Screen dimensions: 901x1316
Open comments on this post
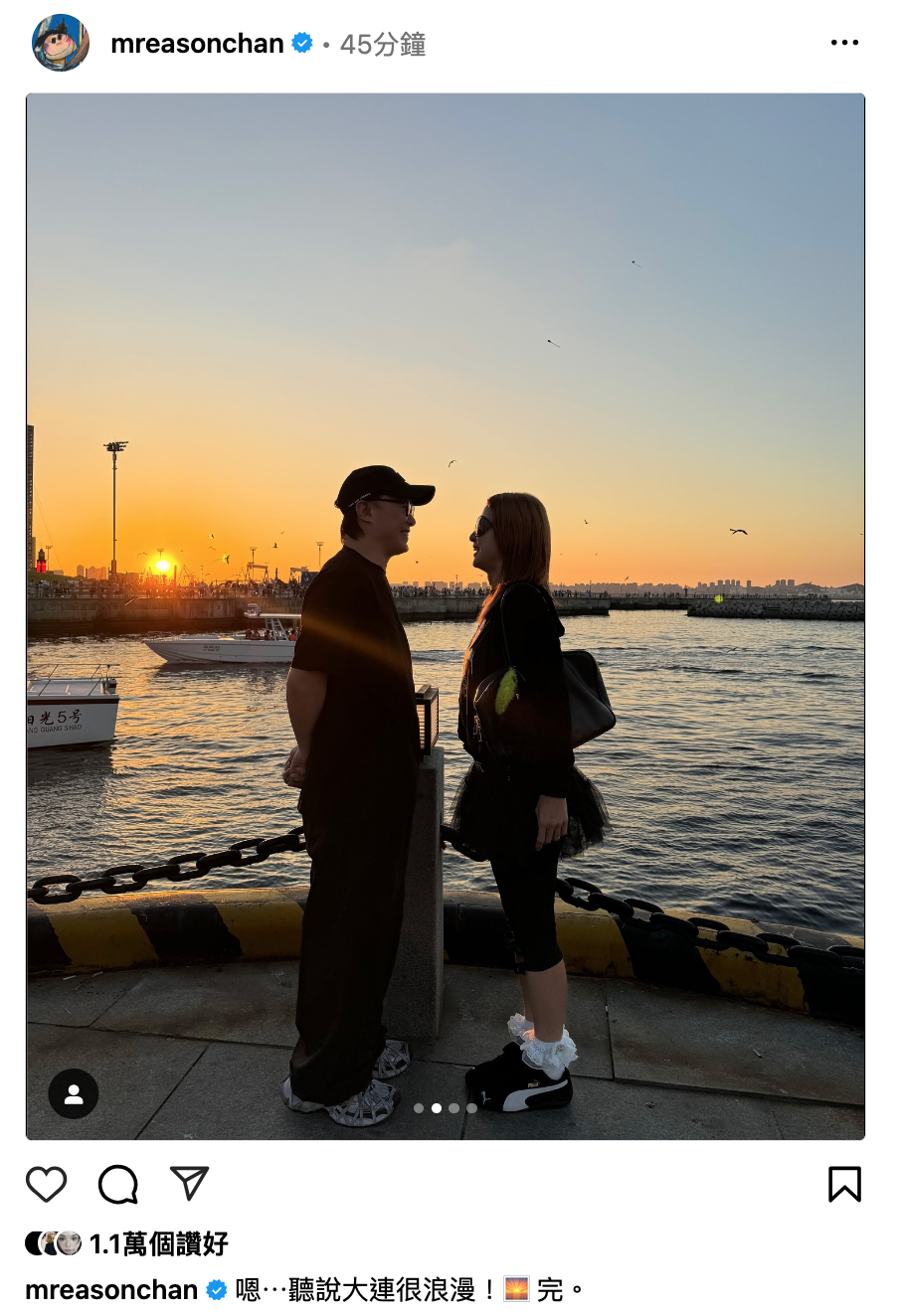pyautogui.click(x=117, y=1184)
